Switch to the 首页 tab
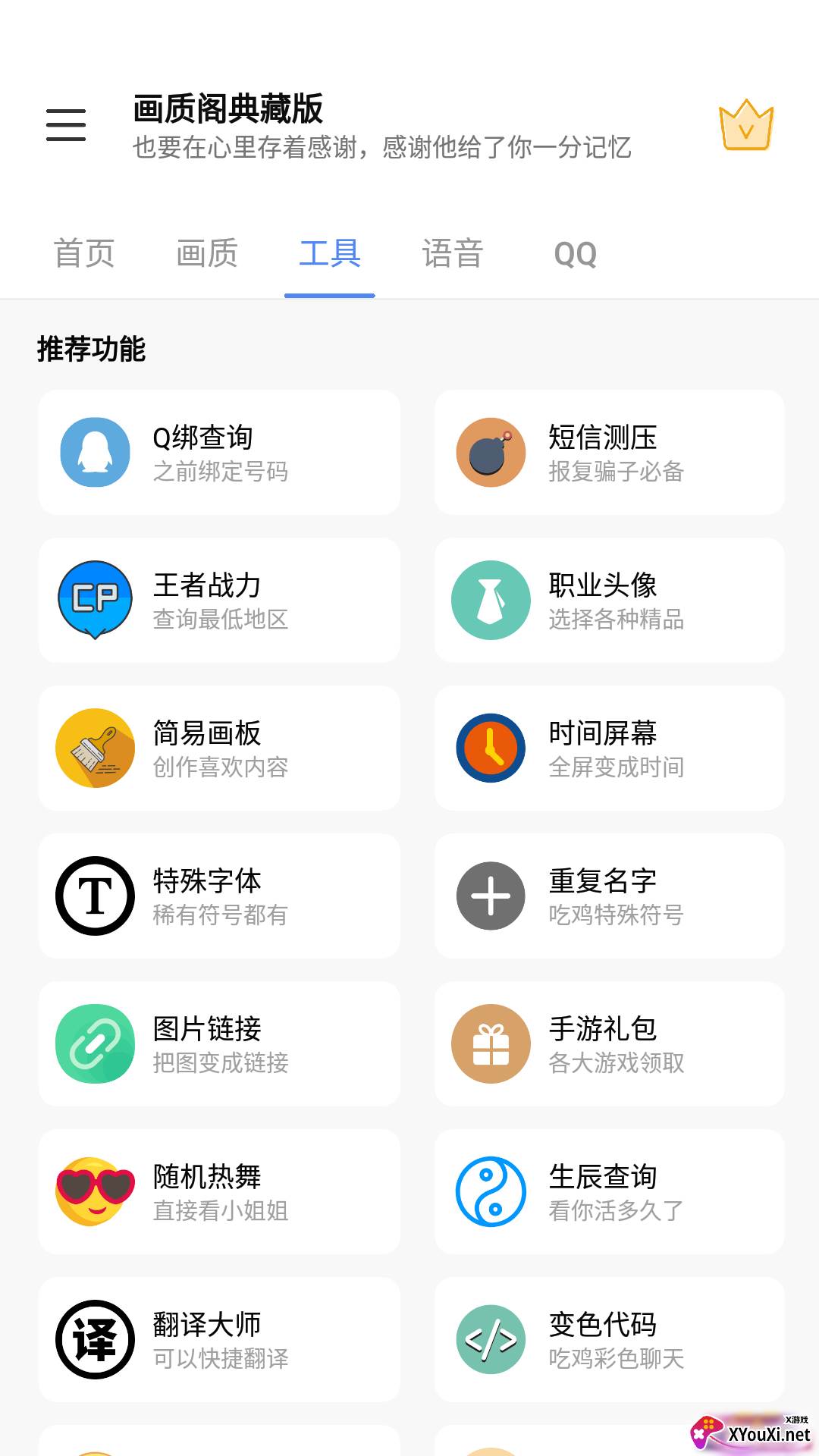This screenshot has height=1456, width=819. tap(84, 253)
